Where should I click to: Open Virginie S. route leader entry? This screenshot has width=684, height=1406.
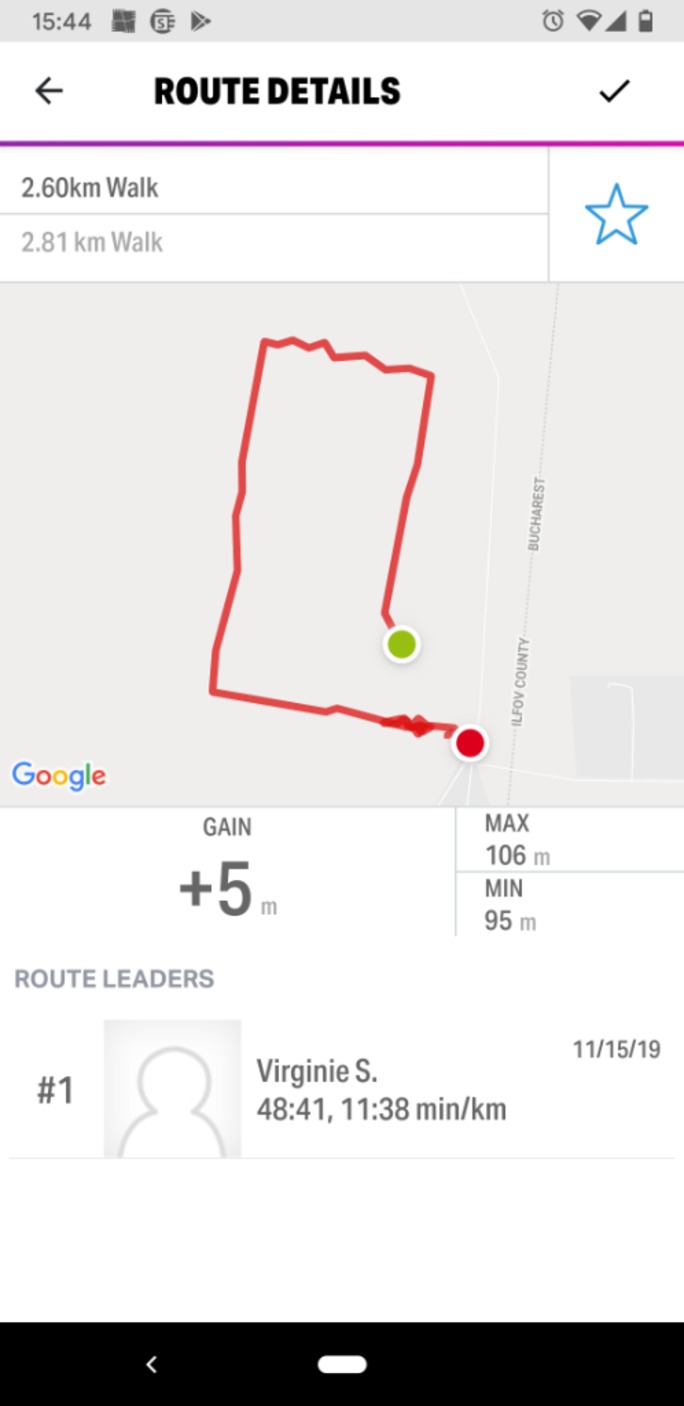point(380,1089)
